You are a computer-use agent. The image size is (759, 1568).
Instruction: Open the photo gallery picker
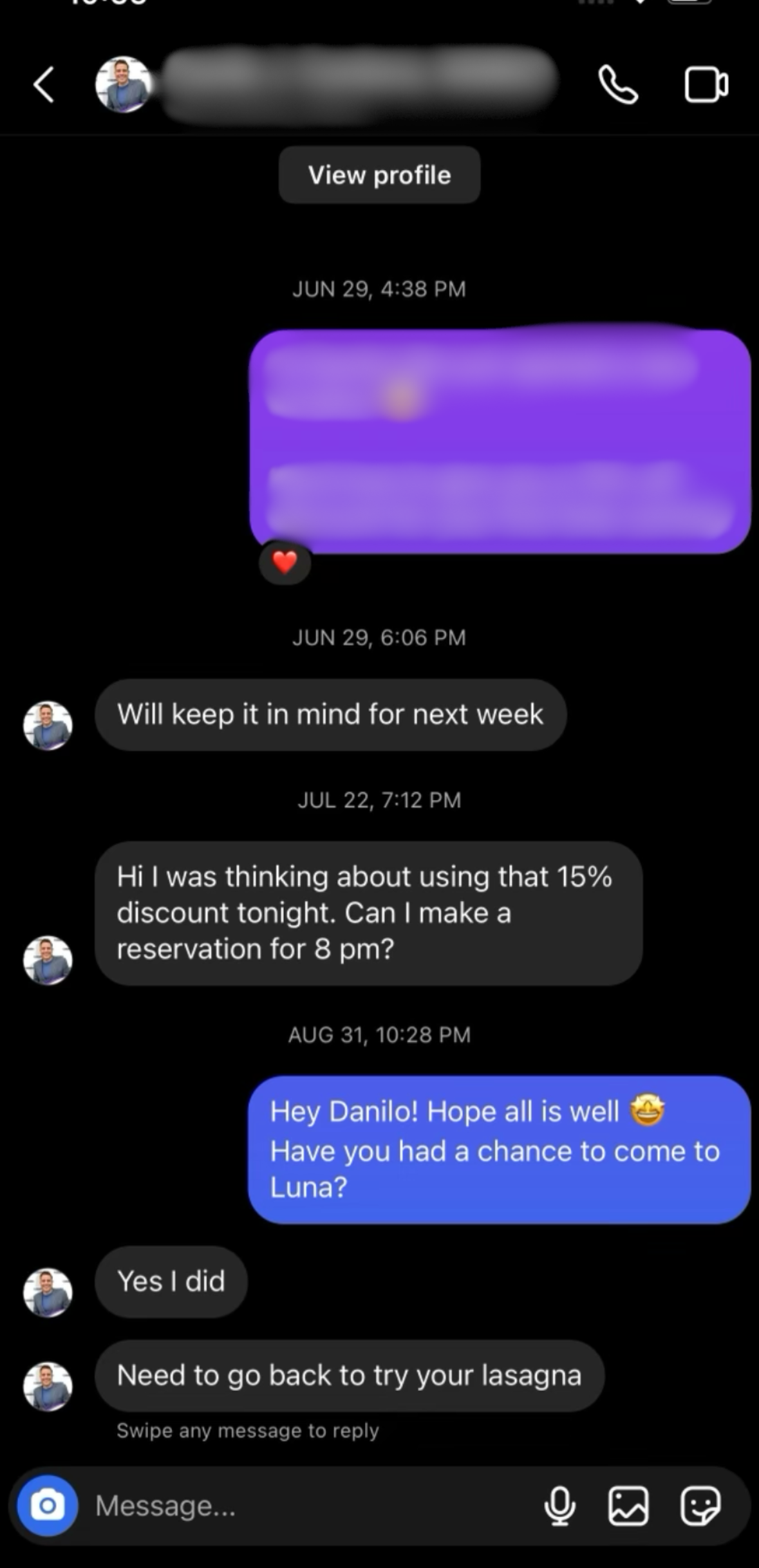pos(628,1506)
